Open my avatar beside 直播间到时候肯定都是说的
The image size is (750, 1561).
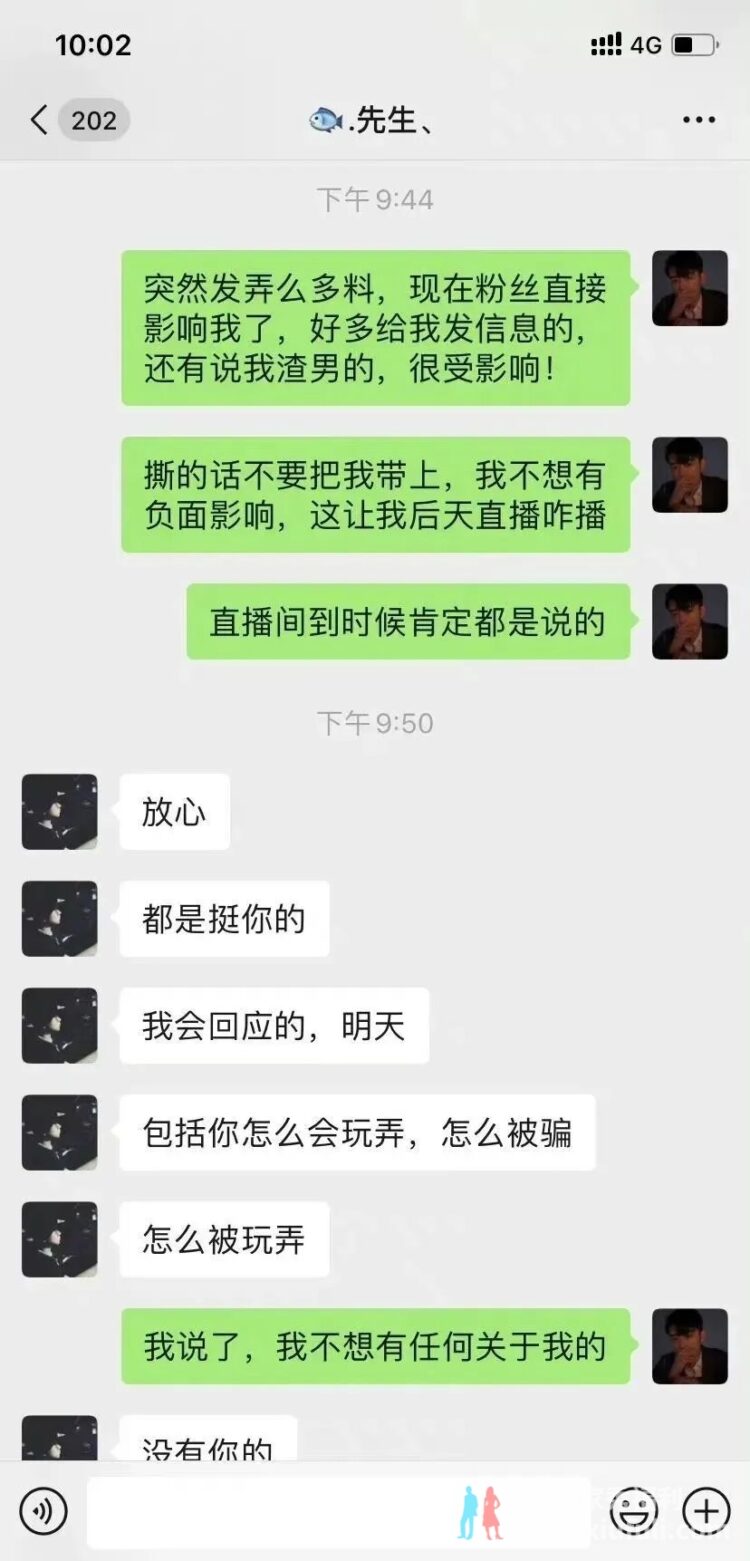tap(690, 622)
